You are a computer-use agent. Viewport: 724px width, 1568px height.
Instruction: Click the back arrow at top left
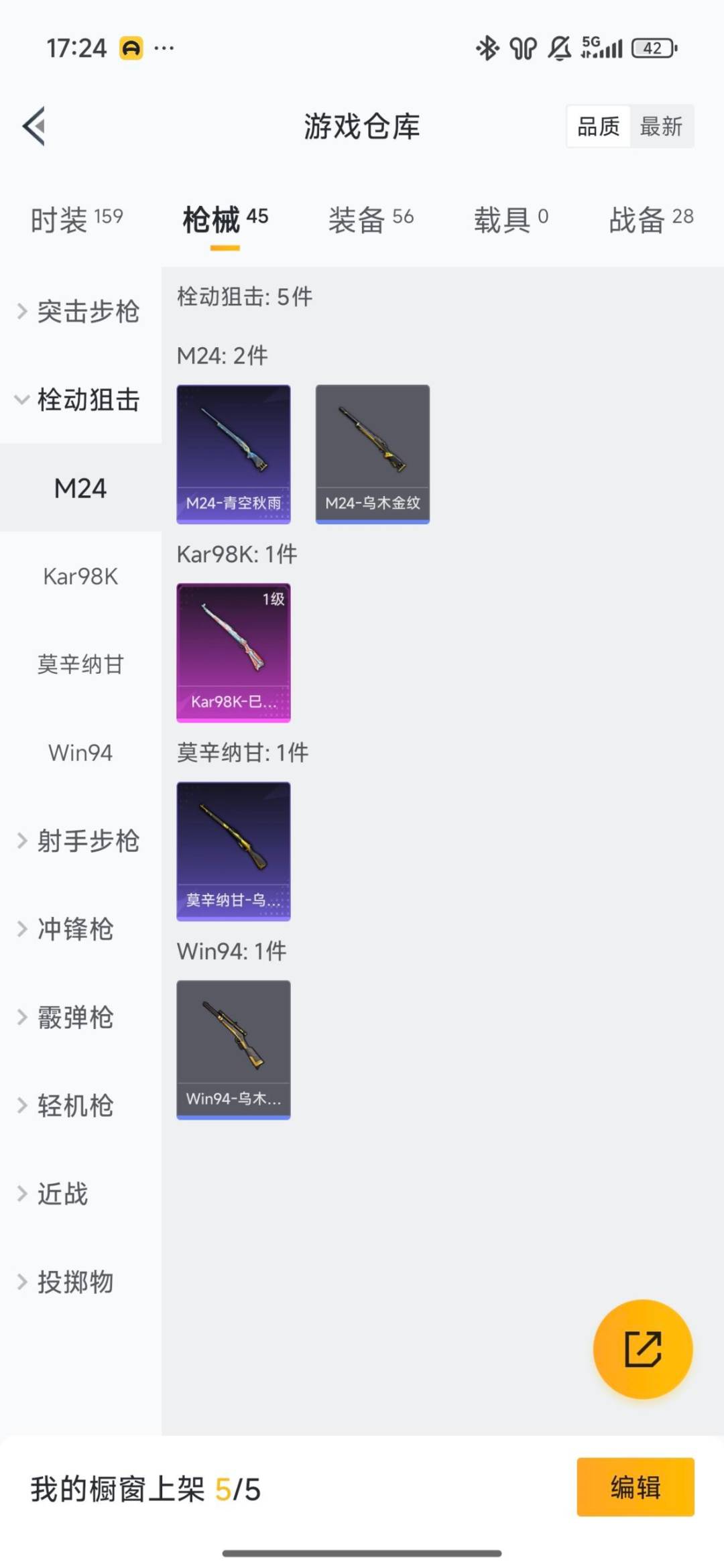[36, 127]
